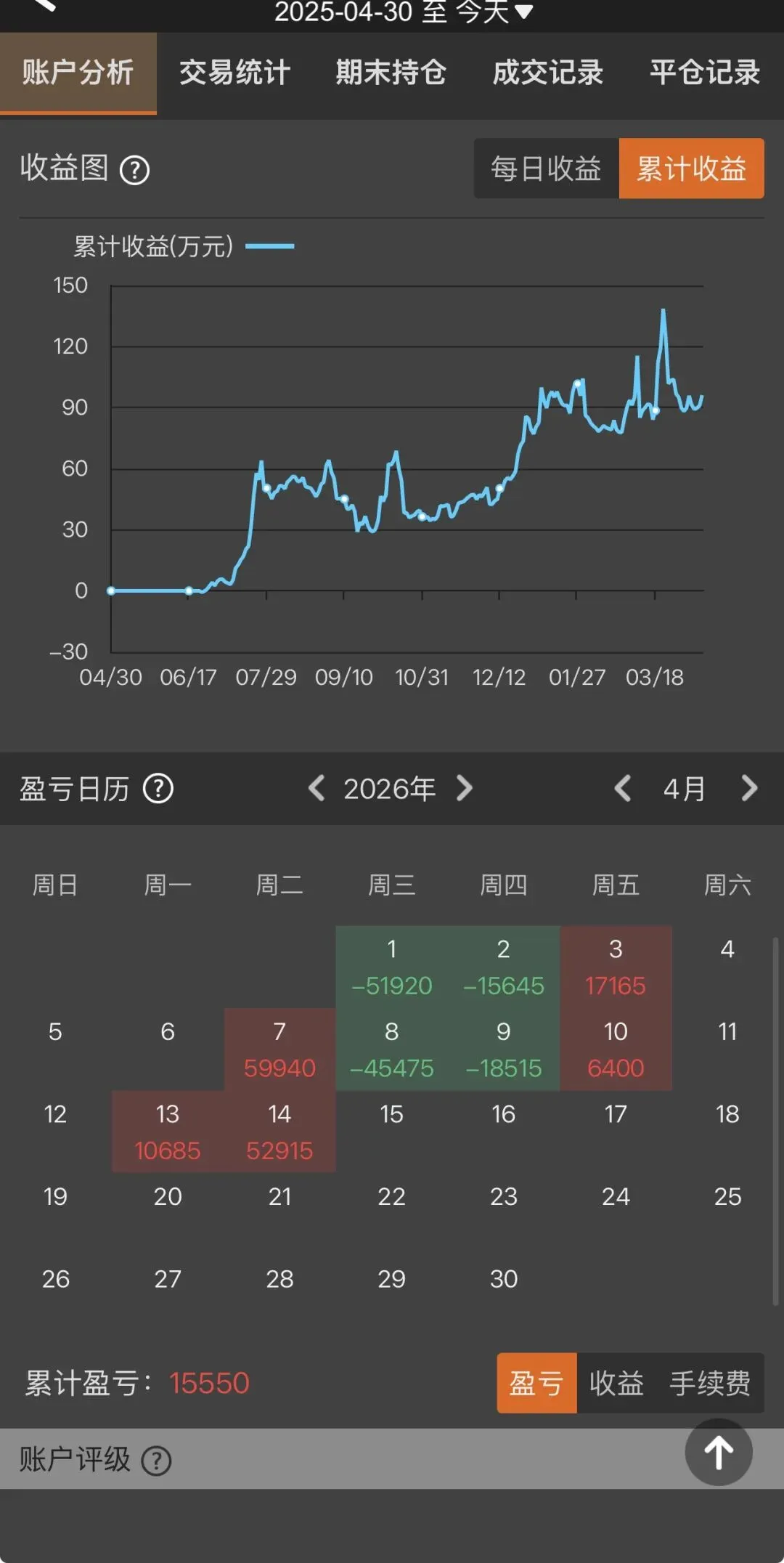This screenshot has width=784, height=1563.
Task: Go to previous month before 4月
Action: 622,788
